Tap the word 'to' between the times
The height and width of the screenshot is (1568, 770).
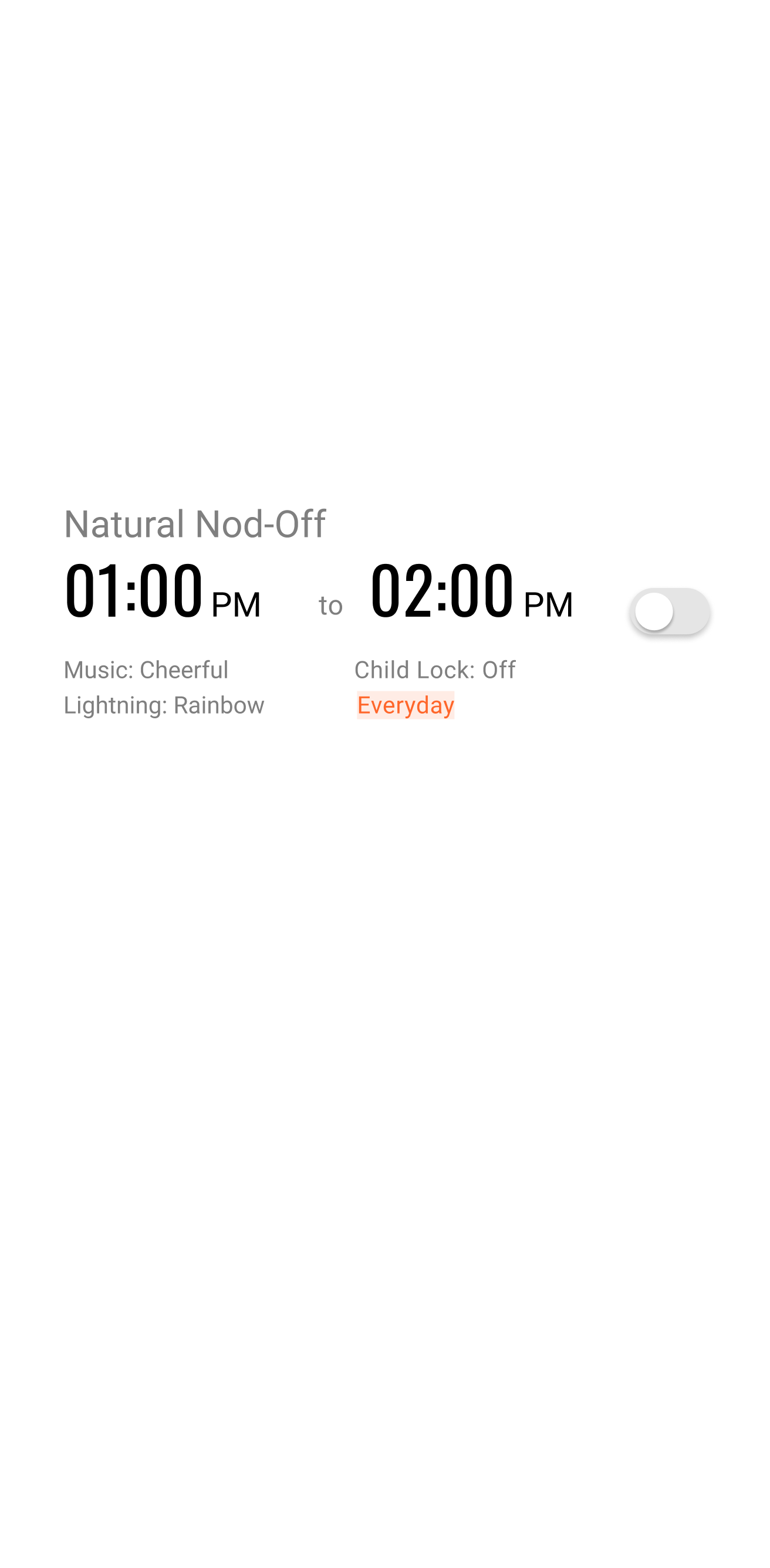(x=330, y=606)
